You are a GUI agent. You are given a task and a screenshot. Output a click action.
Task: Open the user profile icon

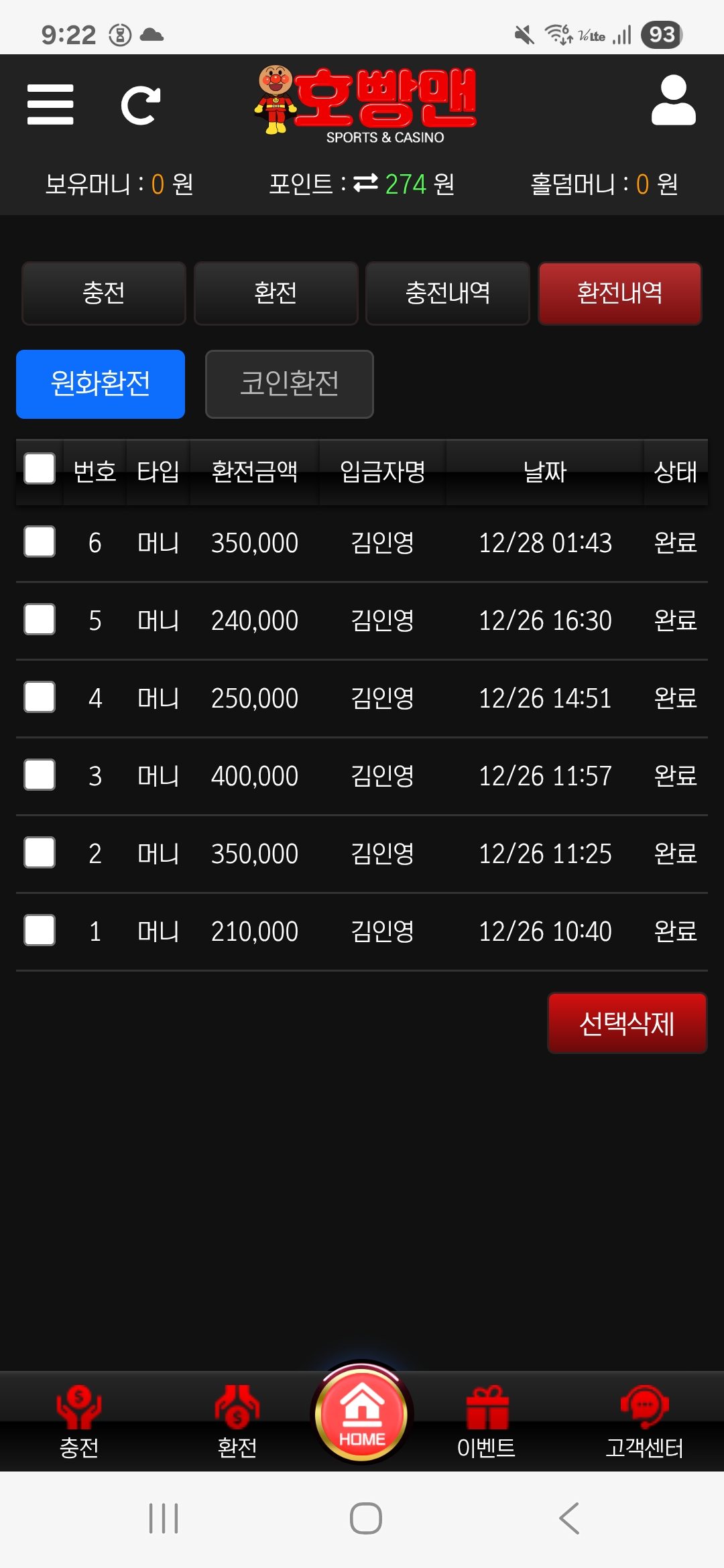coord(674,102)
